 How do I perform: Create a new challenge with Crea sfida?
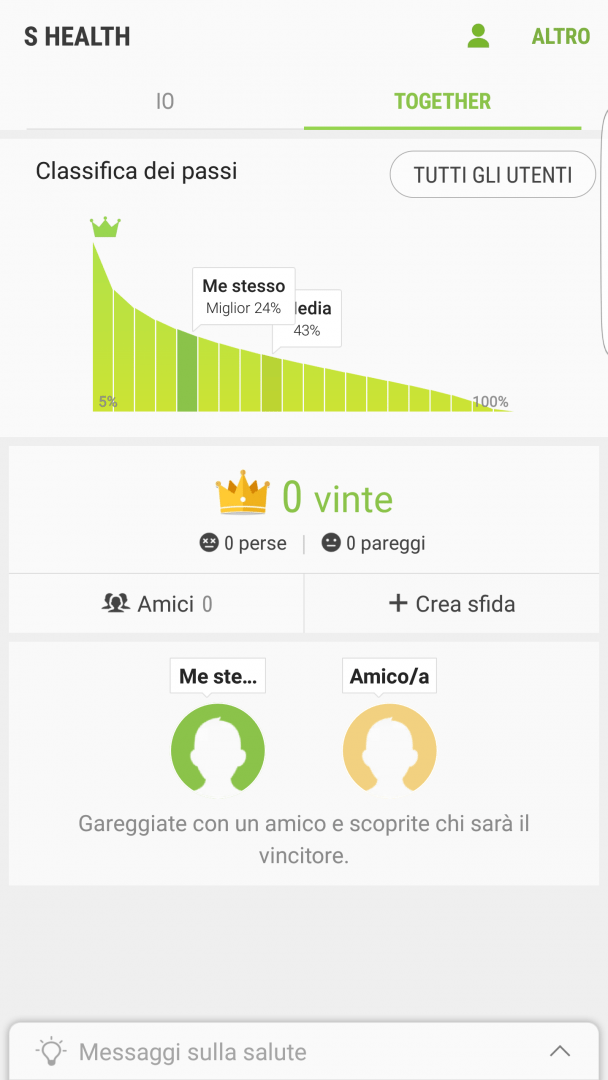coord(452,604)
